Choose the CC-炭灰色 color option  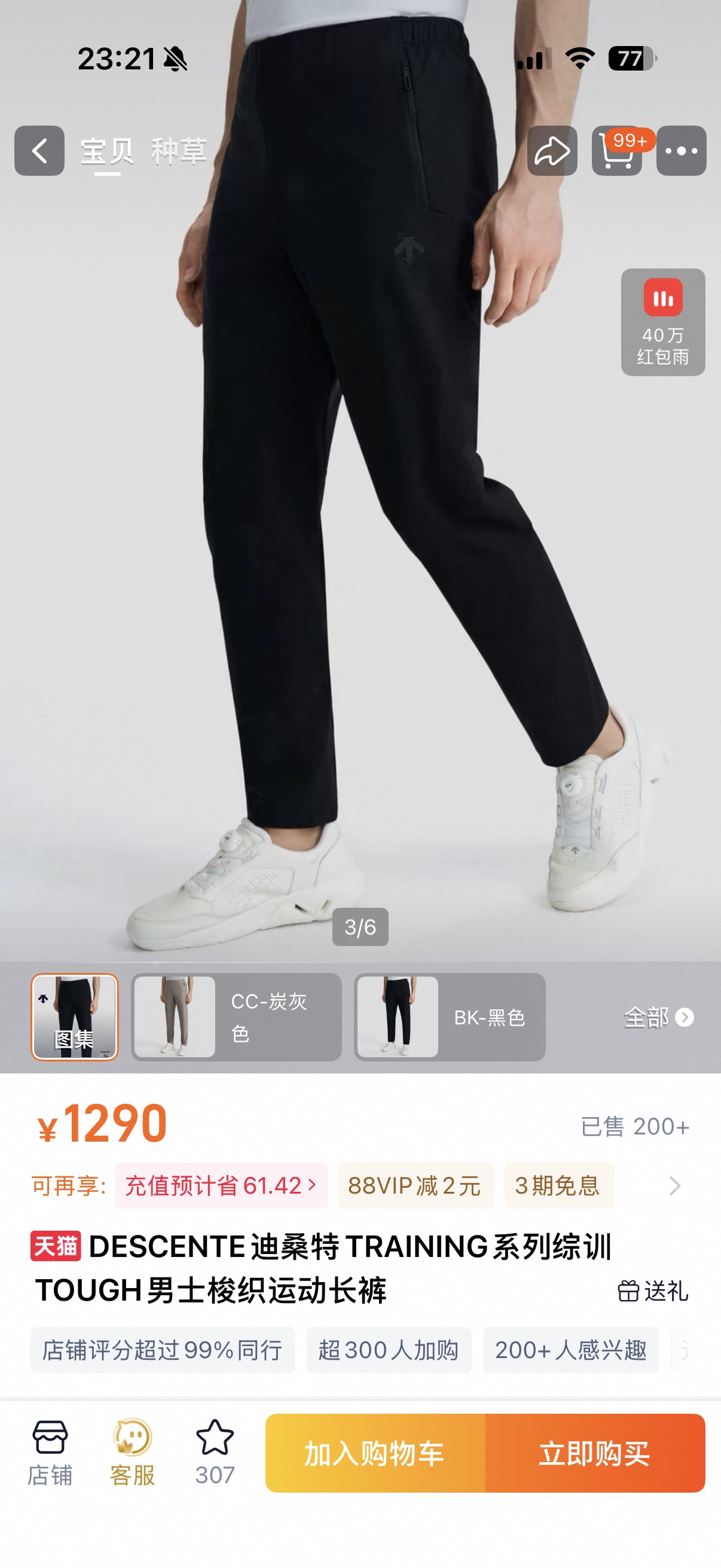(236, 1017)
